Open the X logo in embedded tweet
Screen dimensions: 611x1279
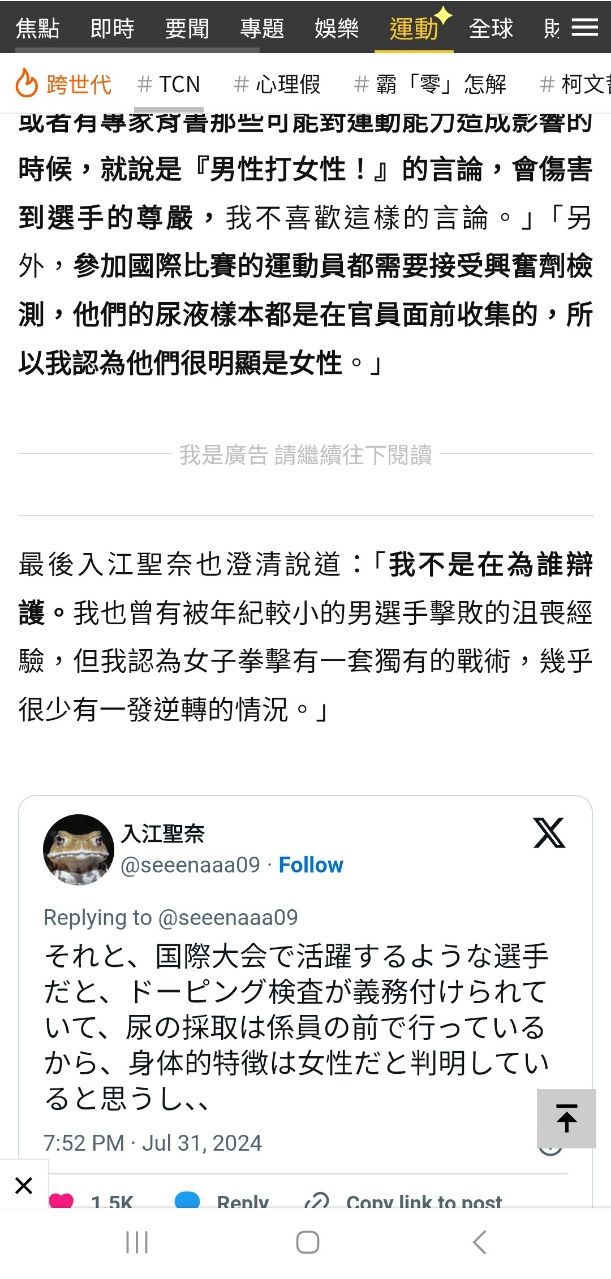pos(549,832)
